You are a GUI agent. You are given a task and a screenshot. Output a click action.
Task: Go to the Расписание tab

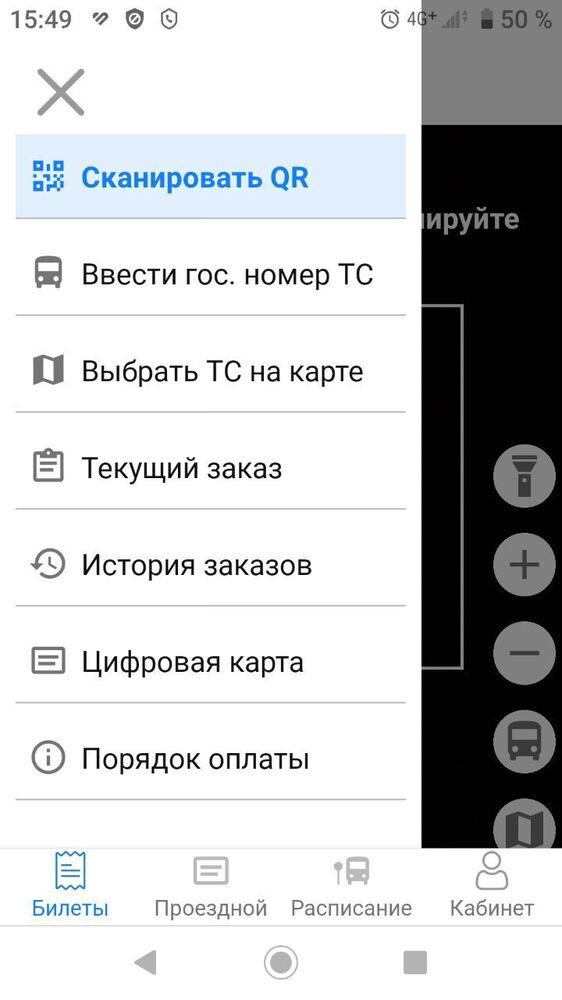click(x=351, y=886)
